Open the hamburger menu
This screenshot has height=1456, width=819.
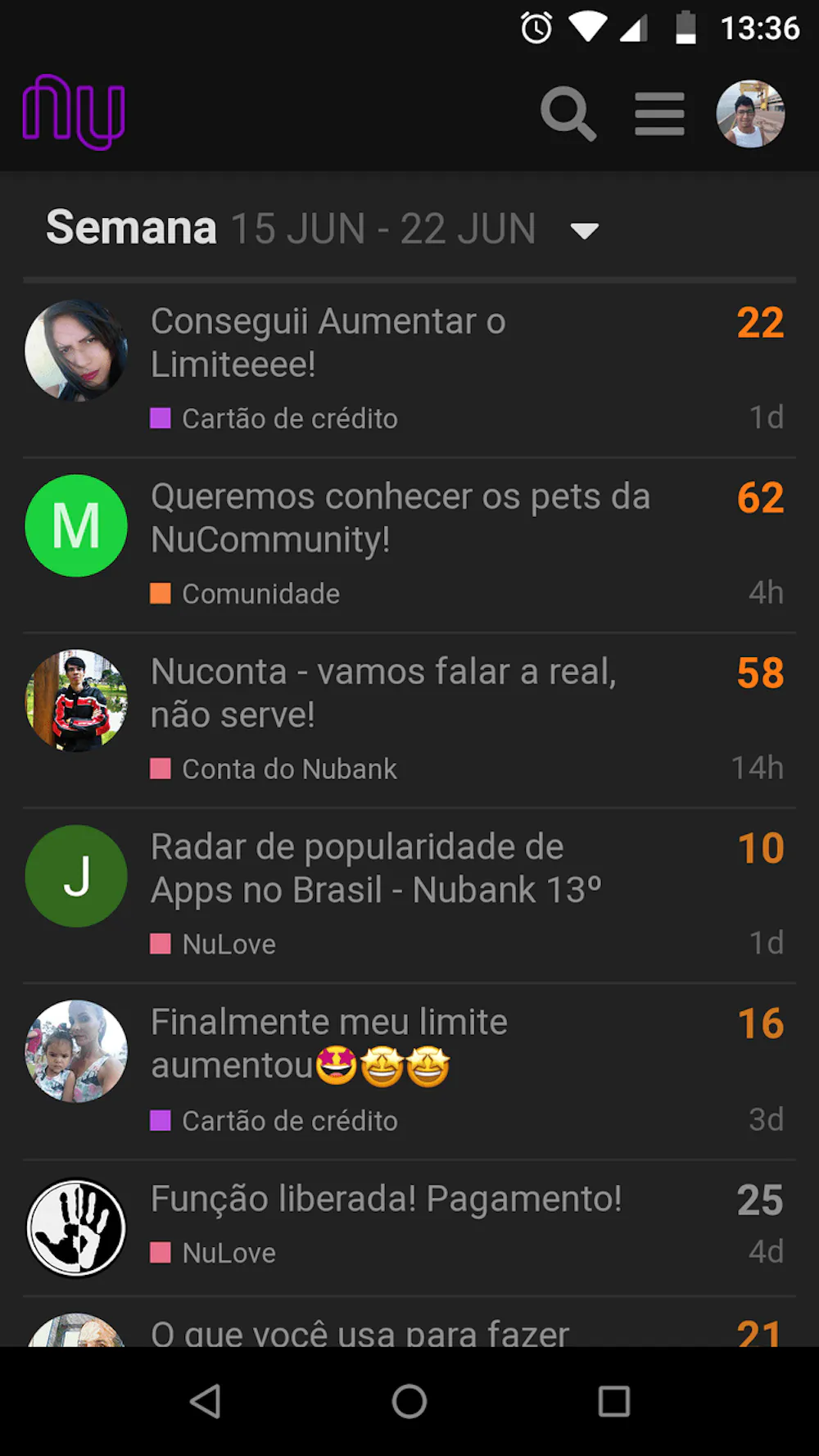[659, 114]
